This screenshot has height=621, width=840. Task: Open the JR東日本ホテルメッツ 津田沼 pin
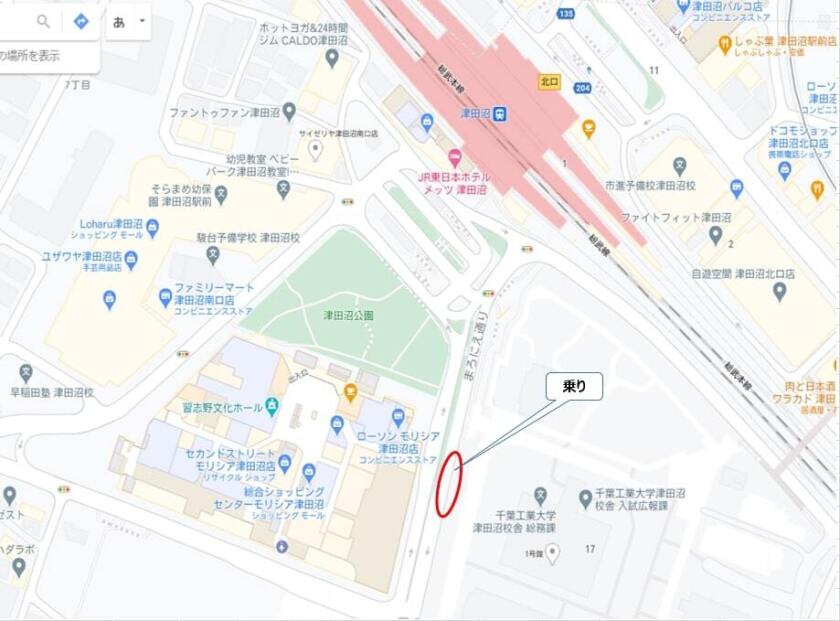pyautogui.click(x=455, y=157)
